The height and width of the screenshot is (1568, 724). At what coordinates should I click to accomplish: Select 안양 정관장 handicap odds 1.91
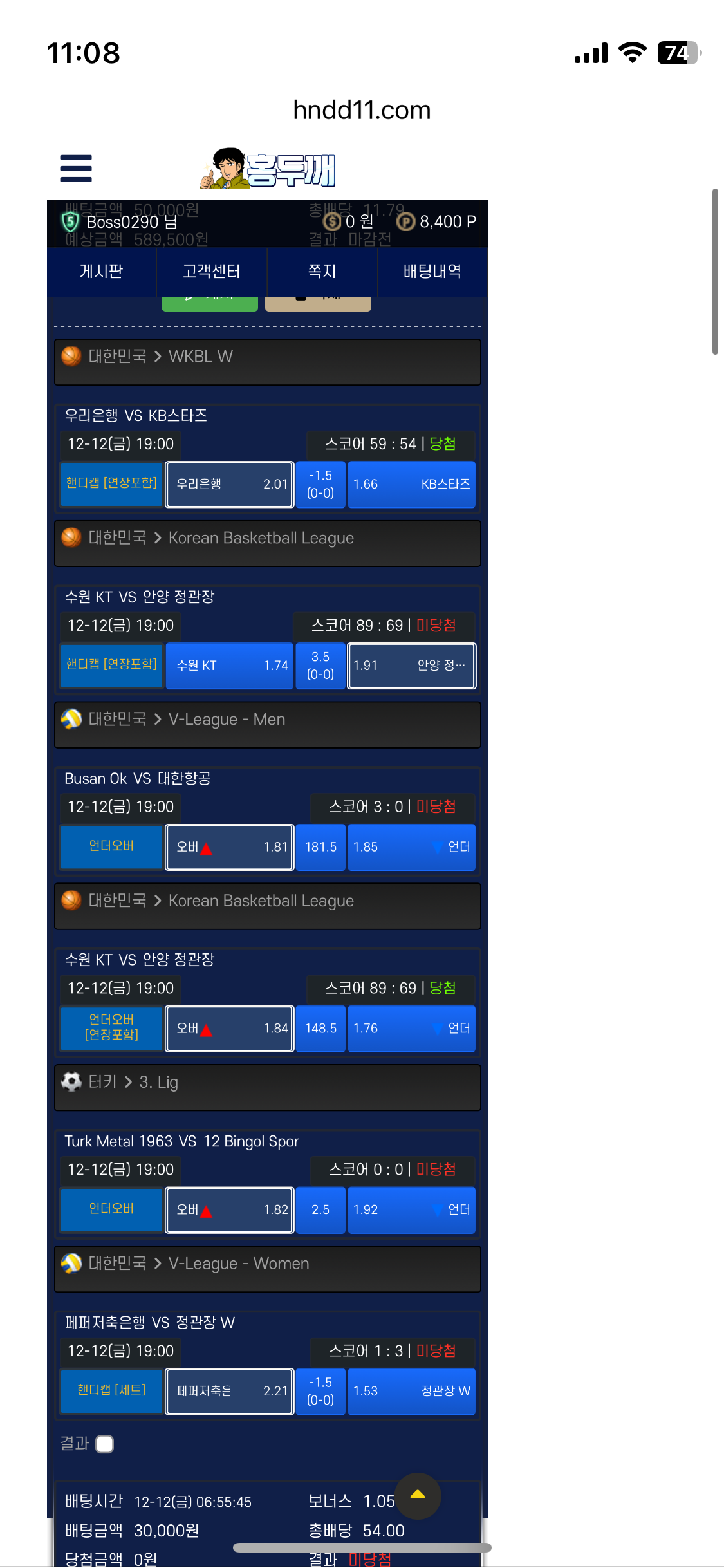click(x=411, y=666)
